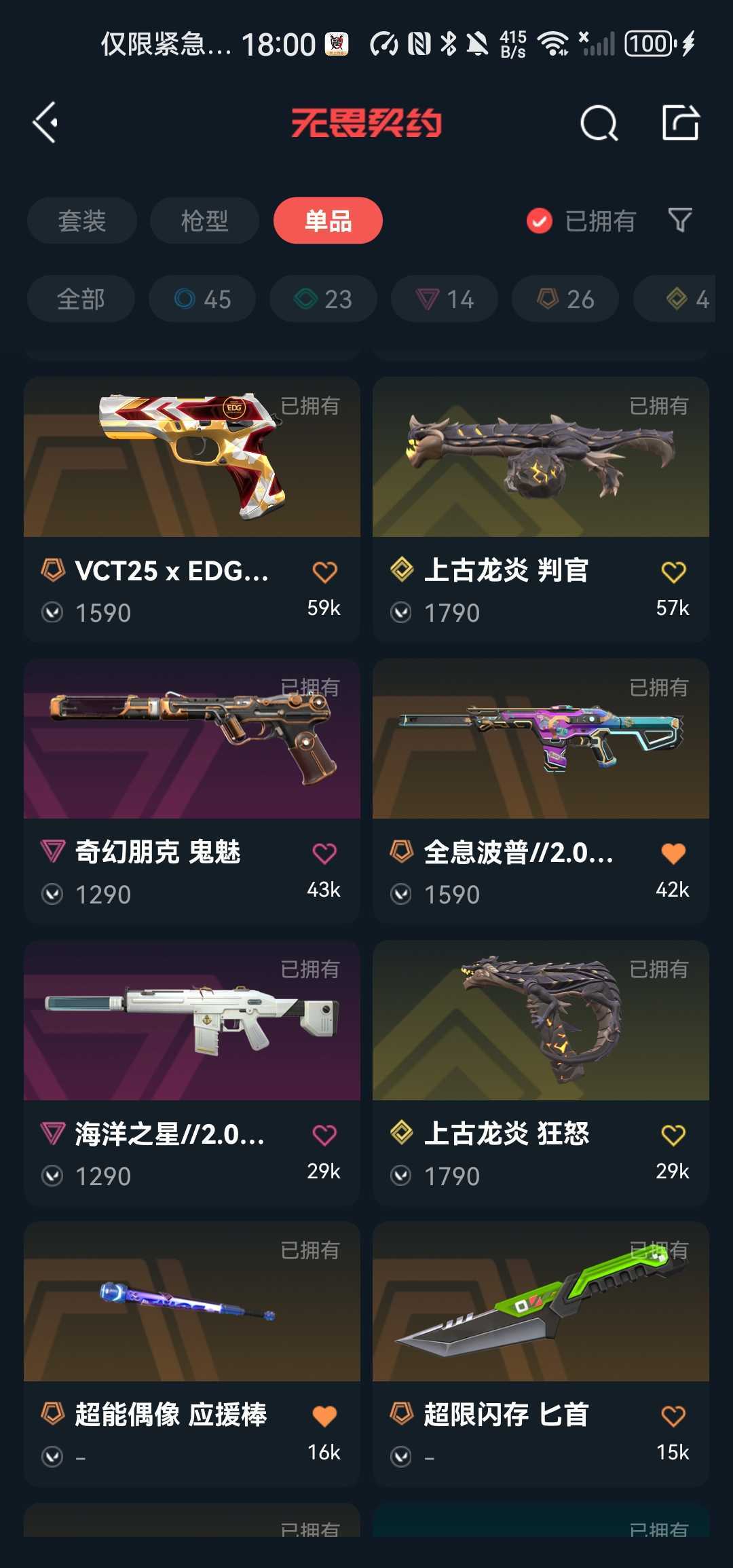733x1568 pixels.
Task: Select the 单品 tab
Action: 328,221
